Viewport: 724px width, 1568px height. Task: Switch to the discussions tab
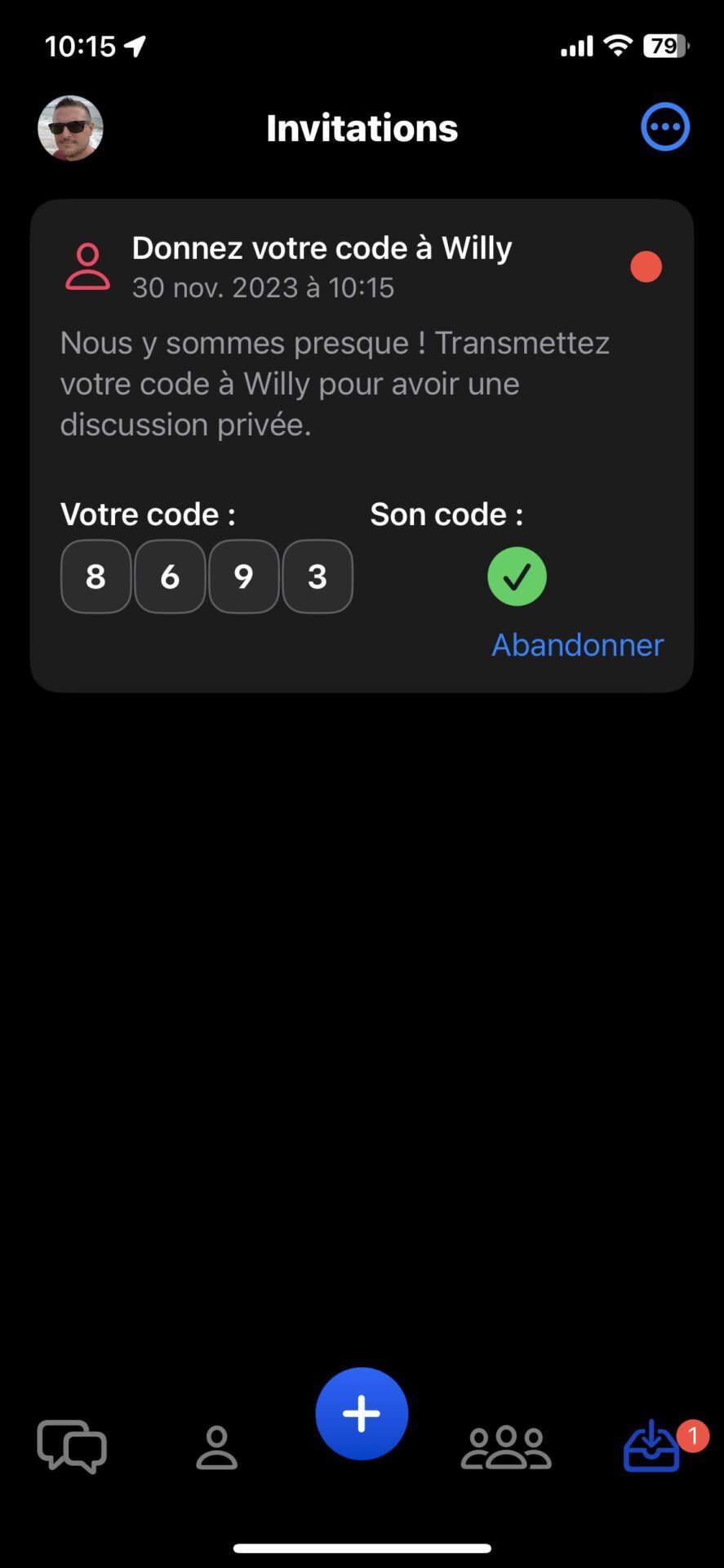click(72, 1447)
